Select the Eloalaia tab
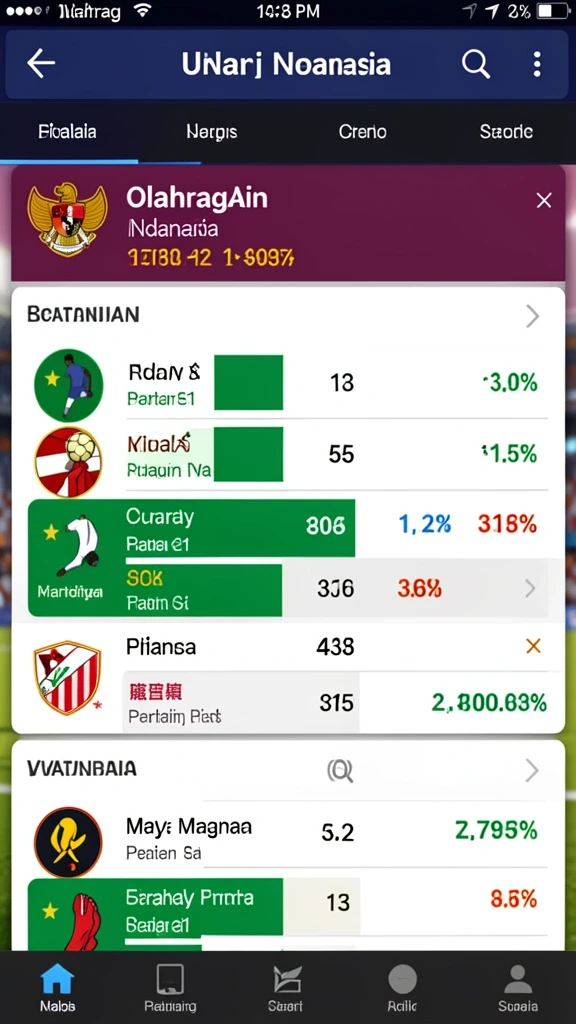 [67, 132]
